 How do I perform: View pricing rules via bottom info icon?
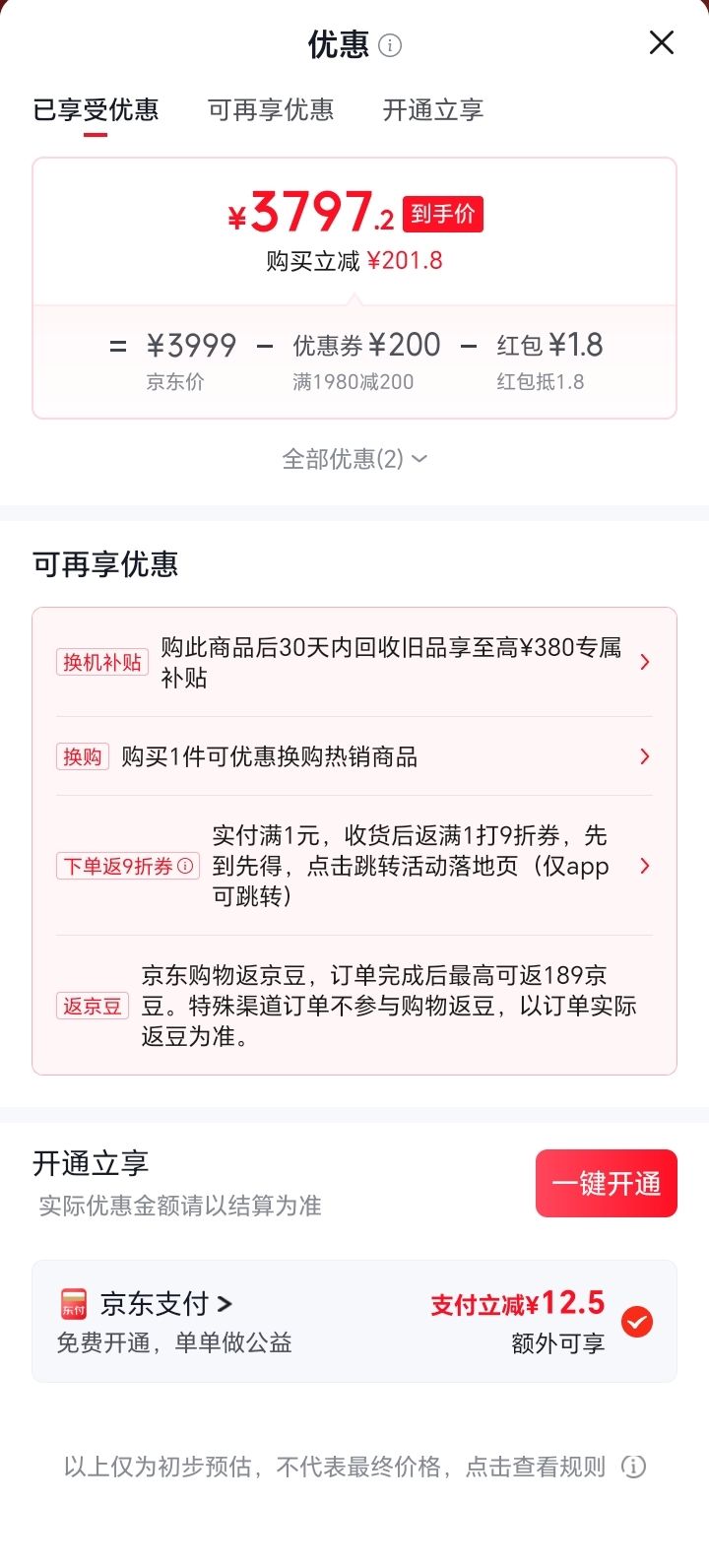click(x=634, y=1467)
